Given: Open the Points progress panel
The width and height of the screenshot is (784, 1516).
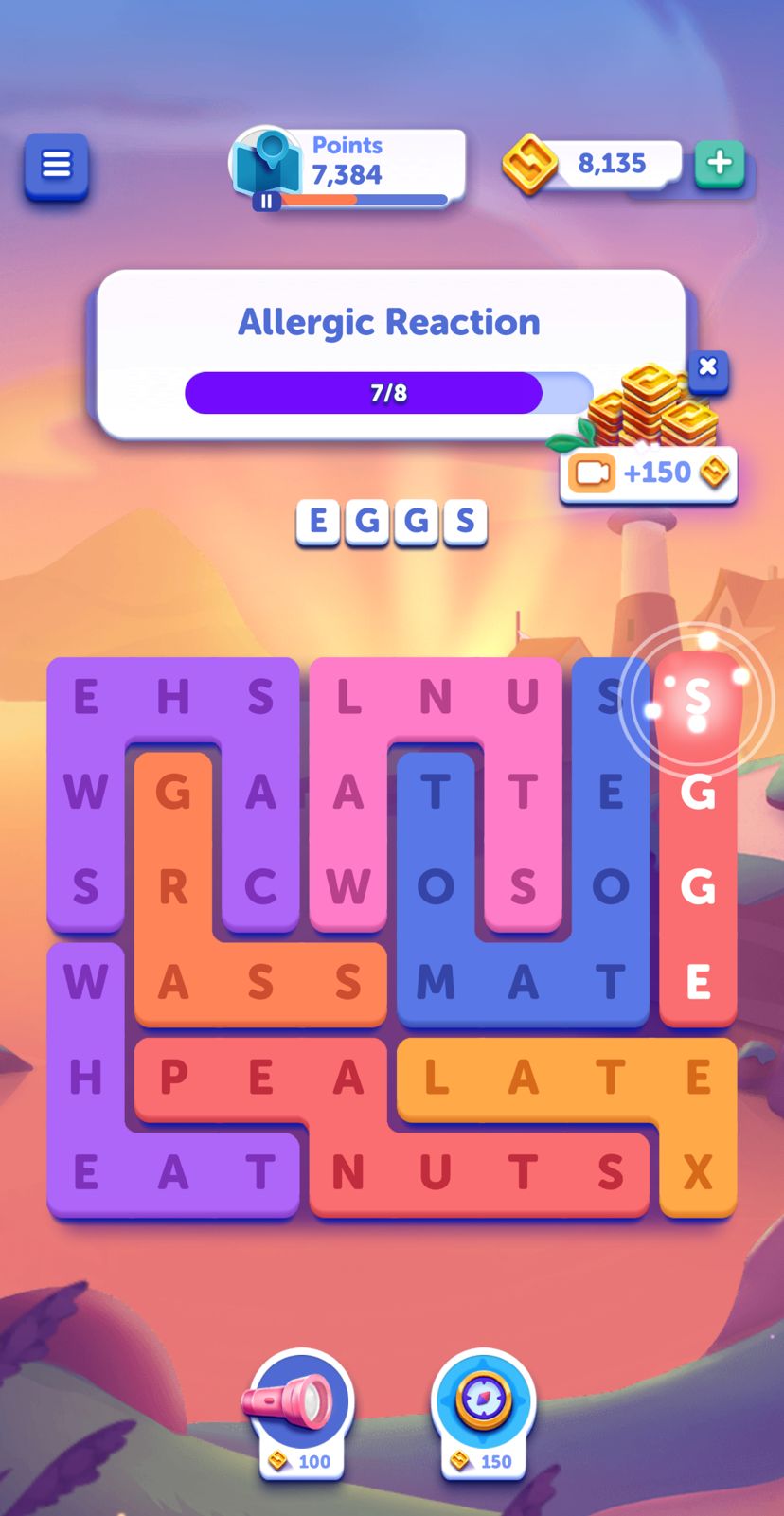Looking at the screenshot, I should pos(348,167).
